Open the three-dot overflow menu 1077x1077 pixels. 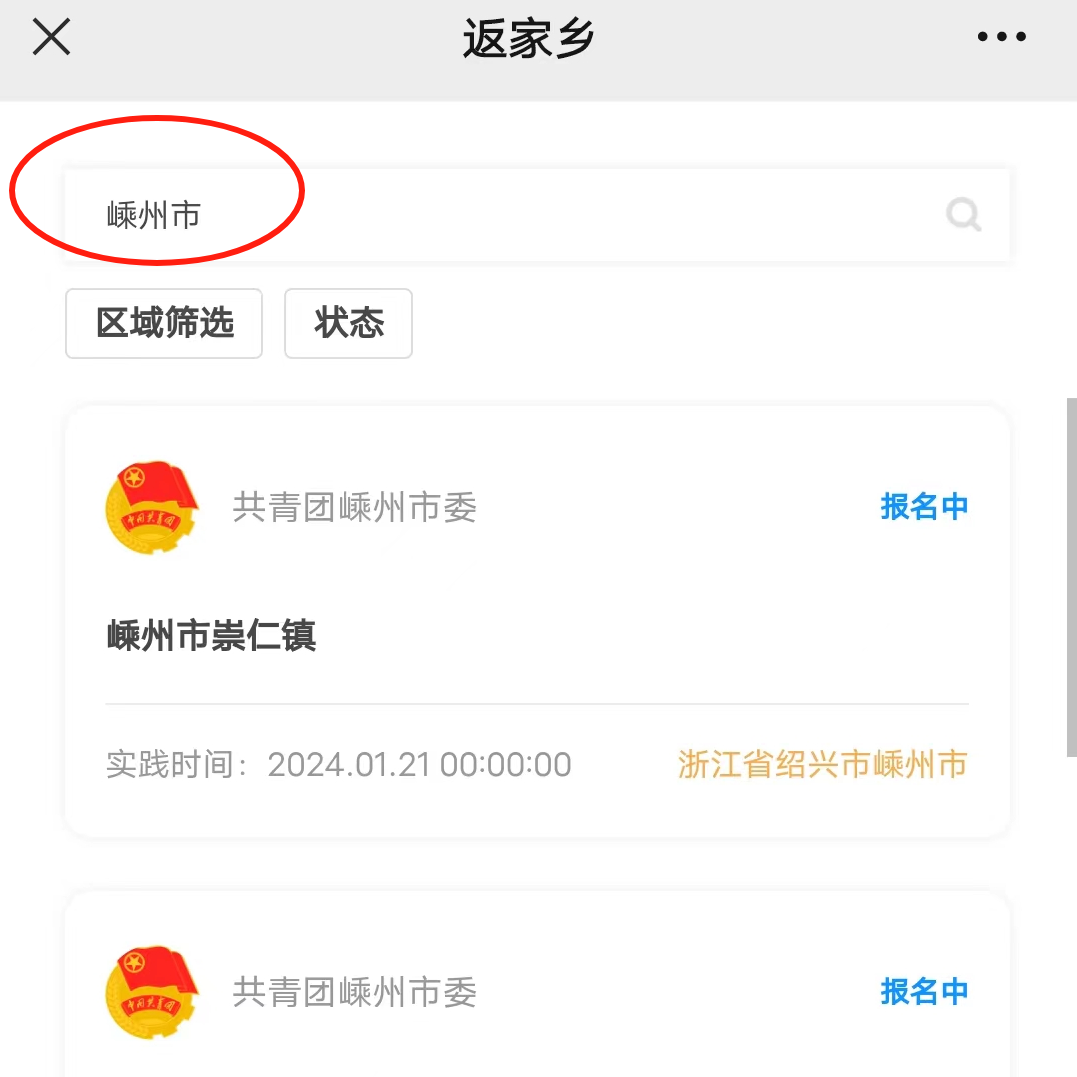tap(1001, 38)
